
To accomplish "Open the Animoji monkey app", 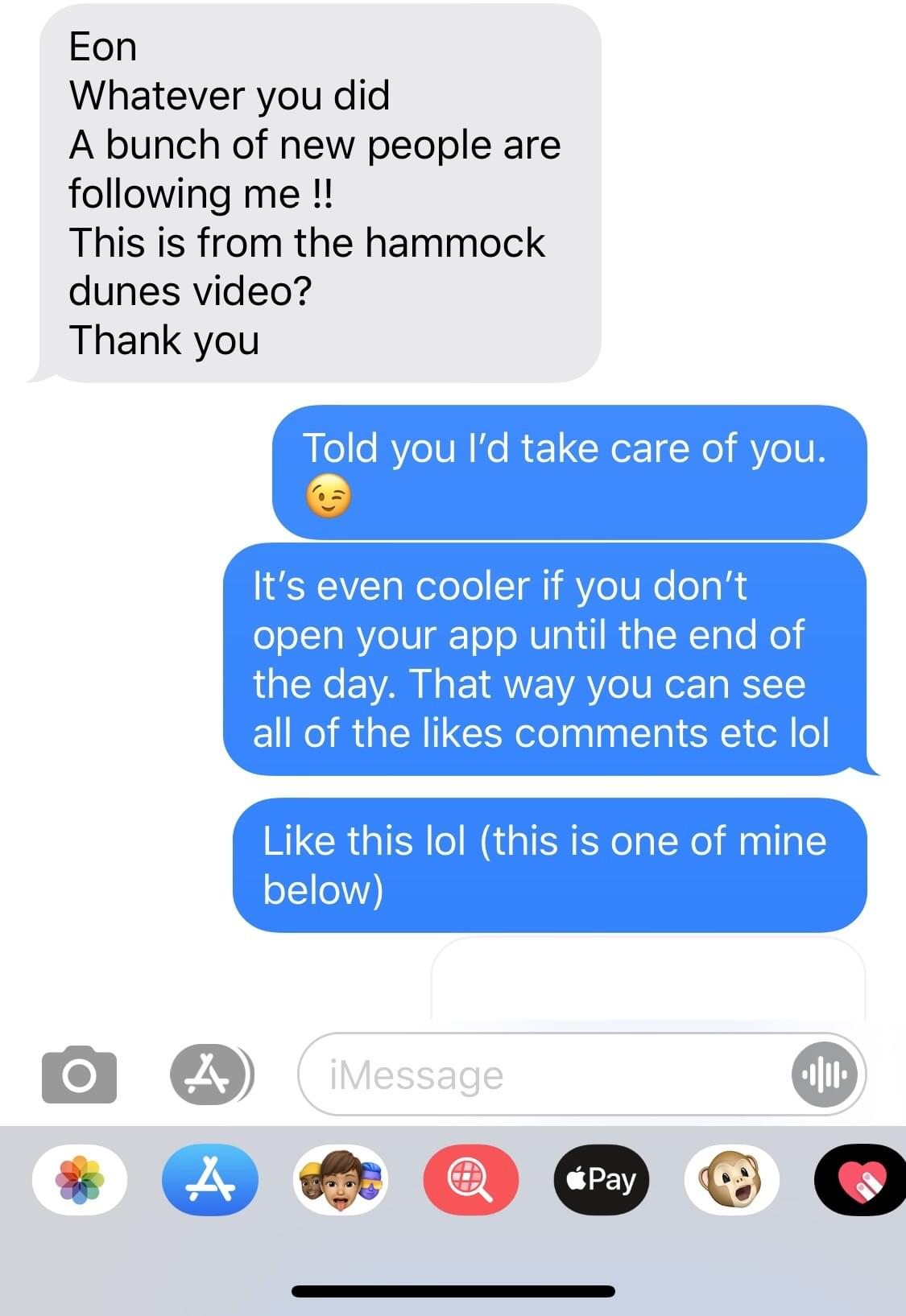I will pyautogui.click(x=731, y=1180).
